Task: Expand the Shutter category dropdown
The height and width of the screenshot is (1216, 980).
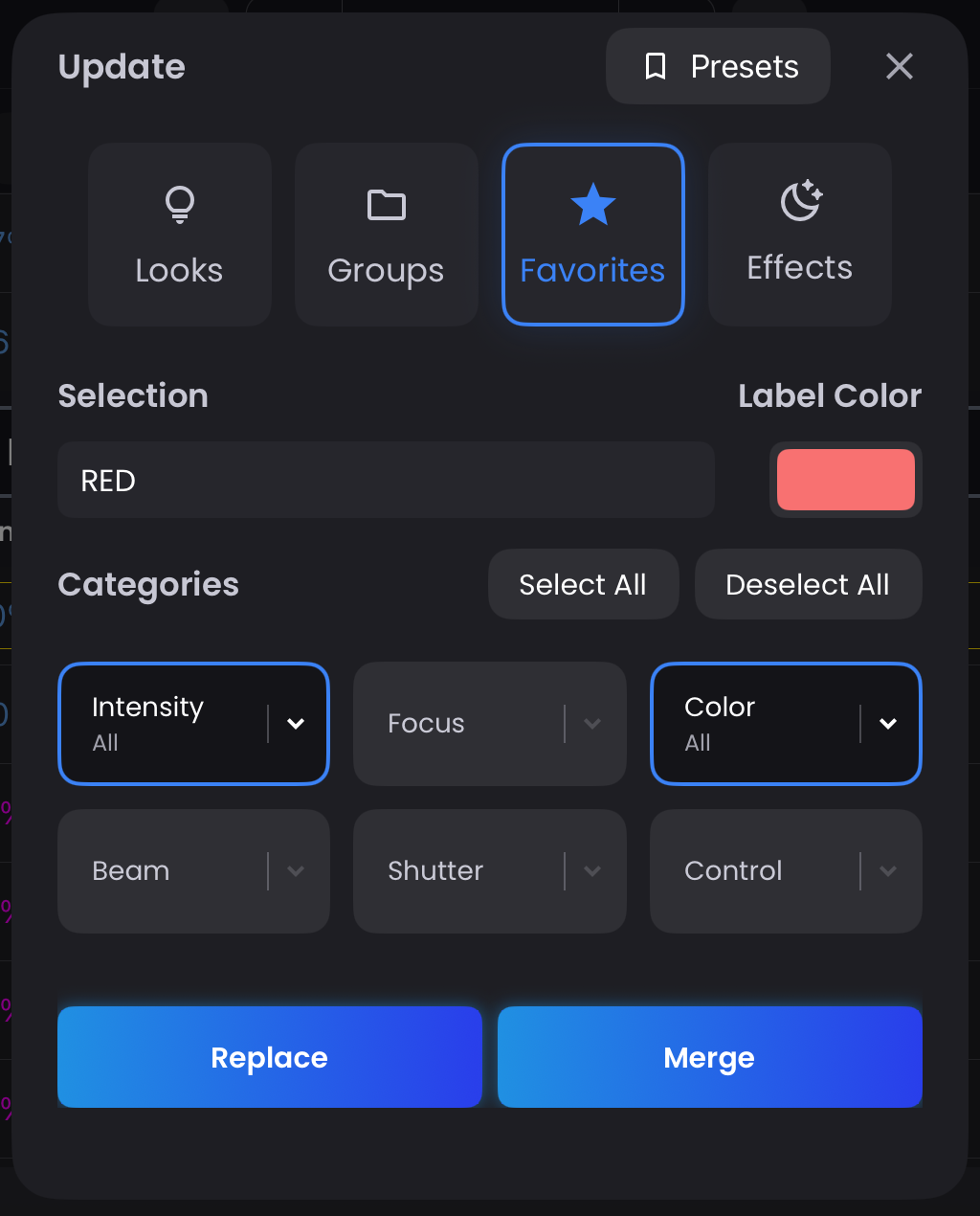Action: (x=592, y=871)
